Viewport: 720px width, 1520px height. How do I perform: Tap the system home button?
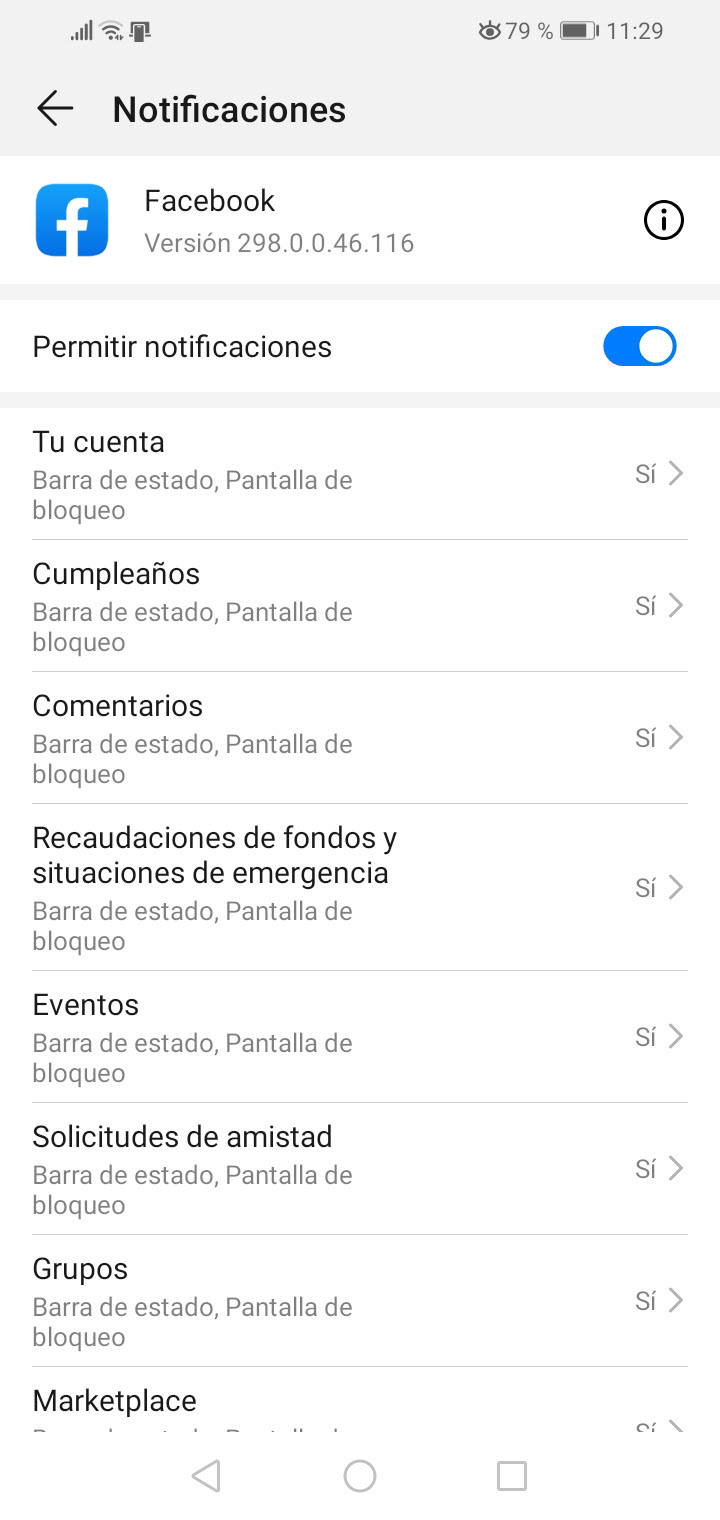(360, 1476)
